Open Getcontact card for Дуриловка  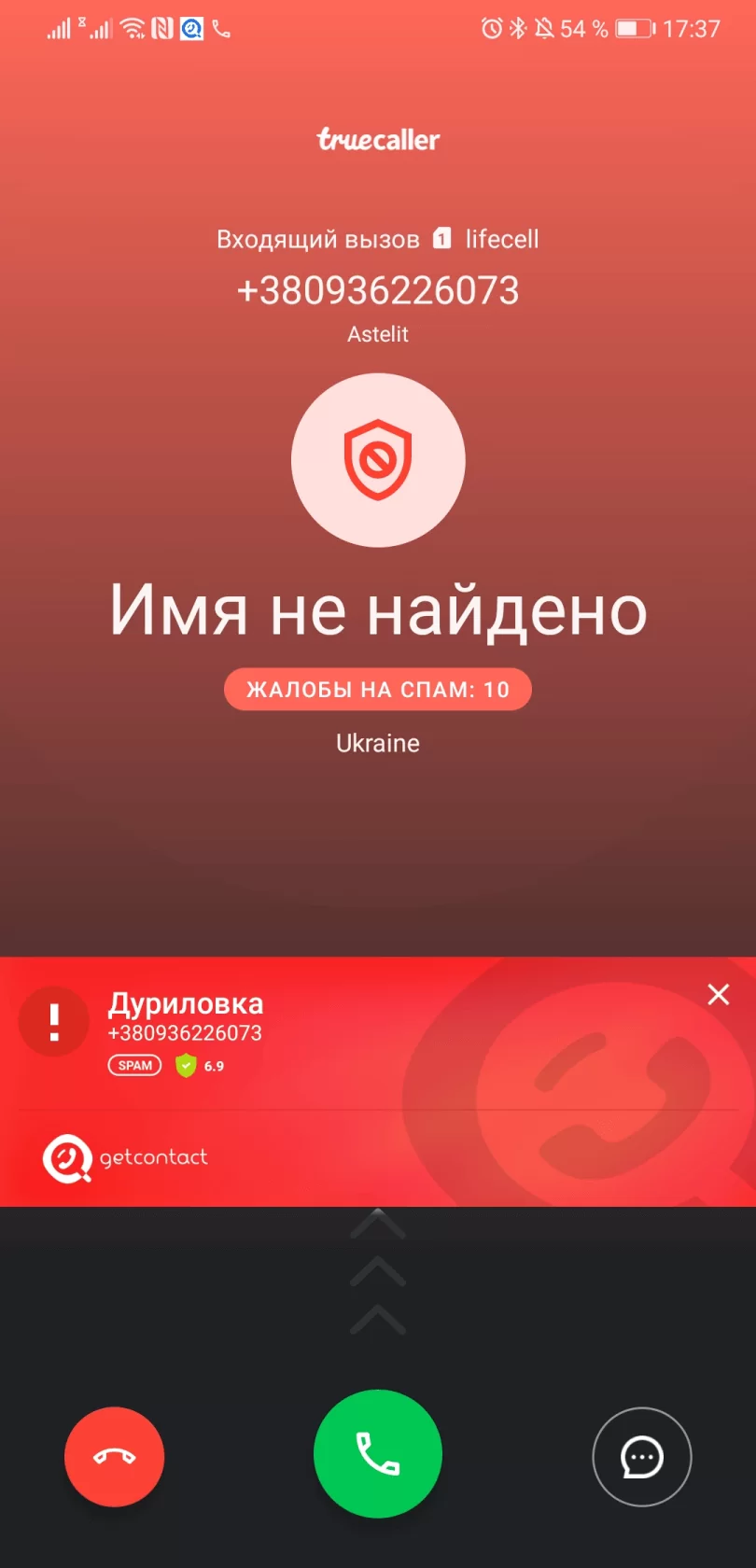186,1004
